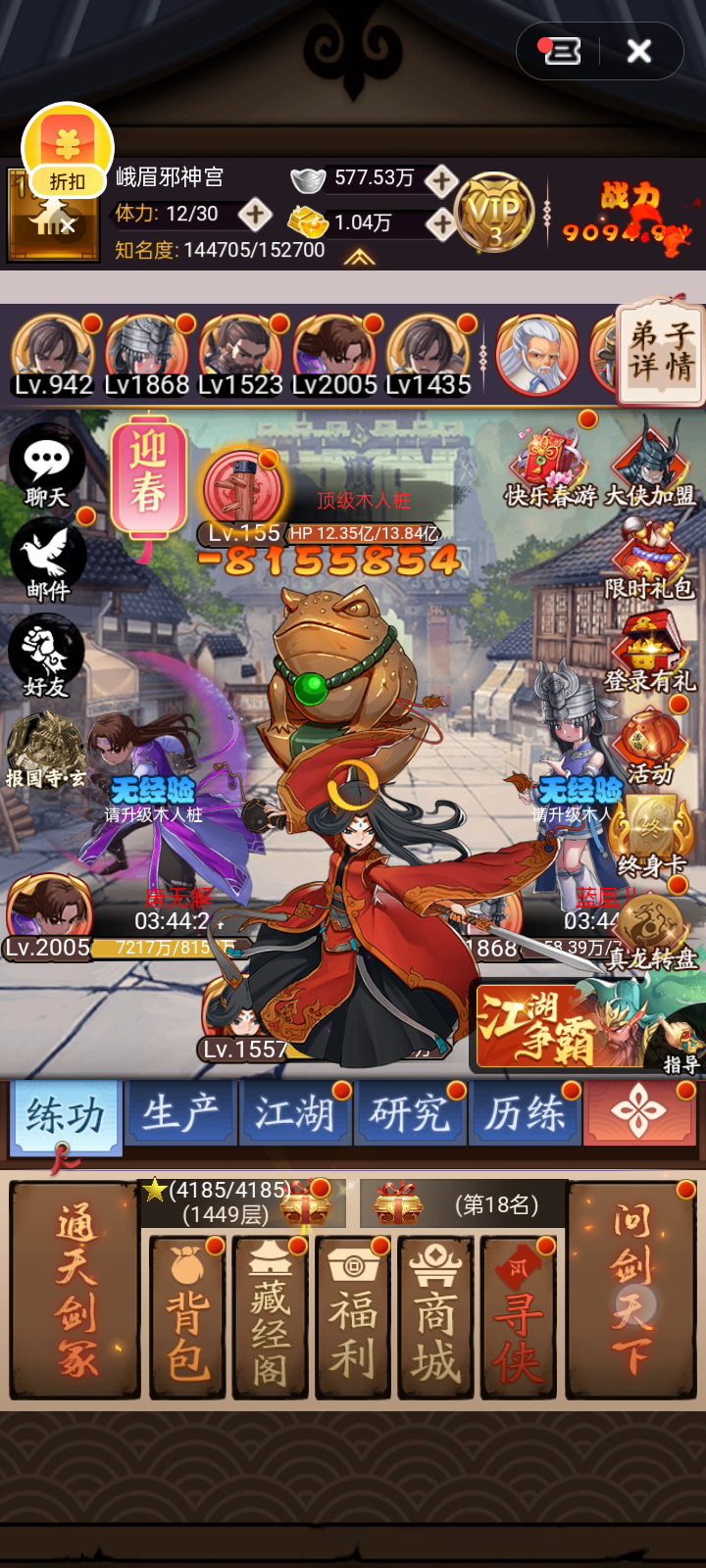Open the friends (好友) icon
Screen dimensions: 706x1568
tap(45, 657)
